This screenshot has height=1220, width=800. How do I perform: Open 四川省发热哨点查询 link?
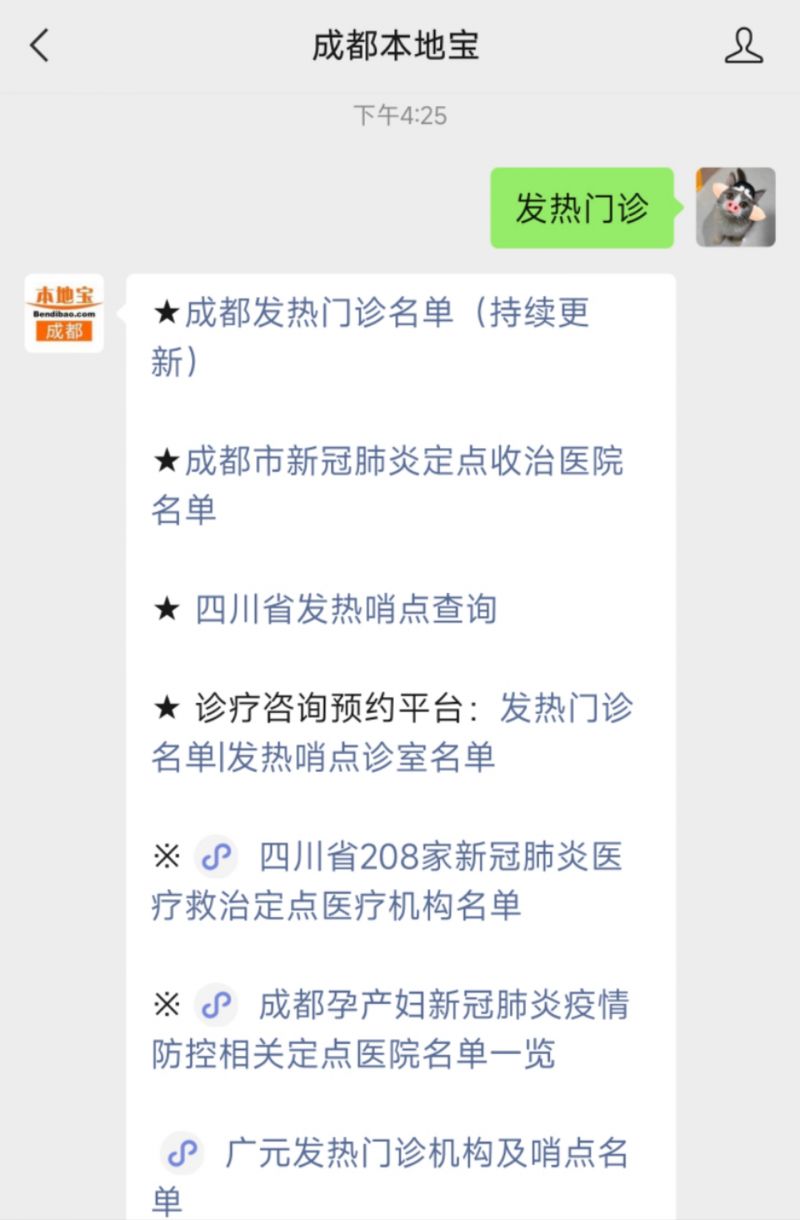(346, 610)
